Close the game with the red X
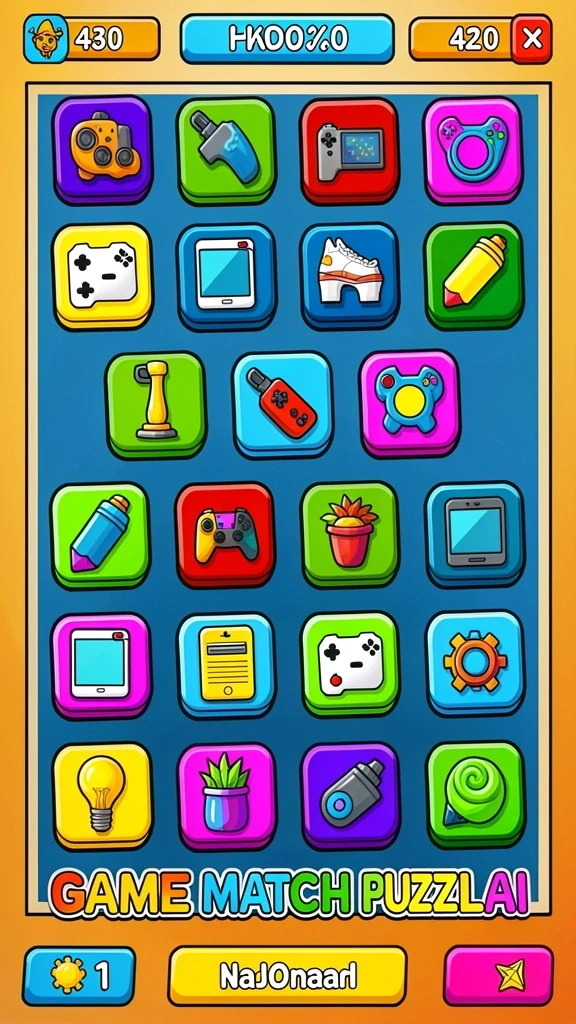This screenshot has width=576, height=1024. coord(532,39)
